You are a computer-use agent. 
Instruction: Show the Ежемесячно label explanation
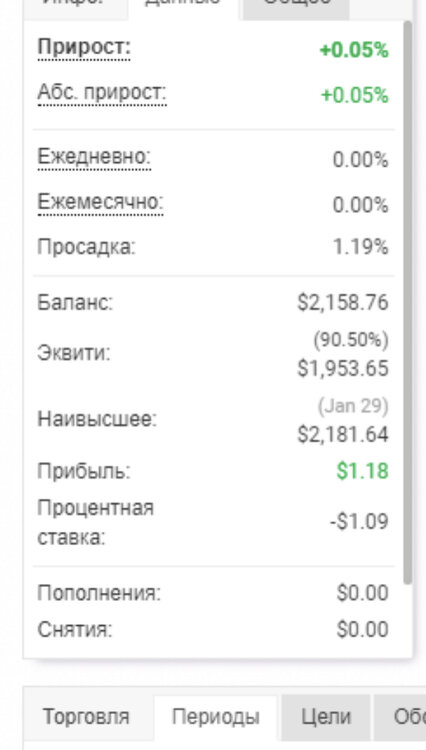click(x=100, y=202)
